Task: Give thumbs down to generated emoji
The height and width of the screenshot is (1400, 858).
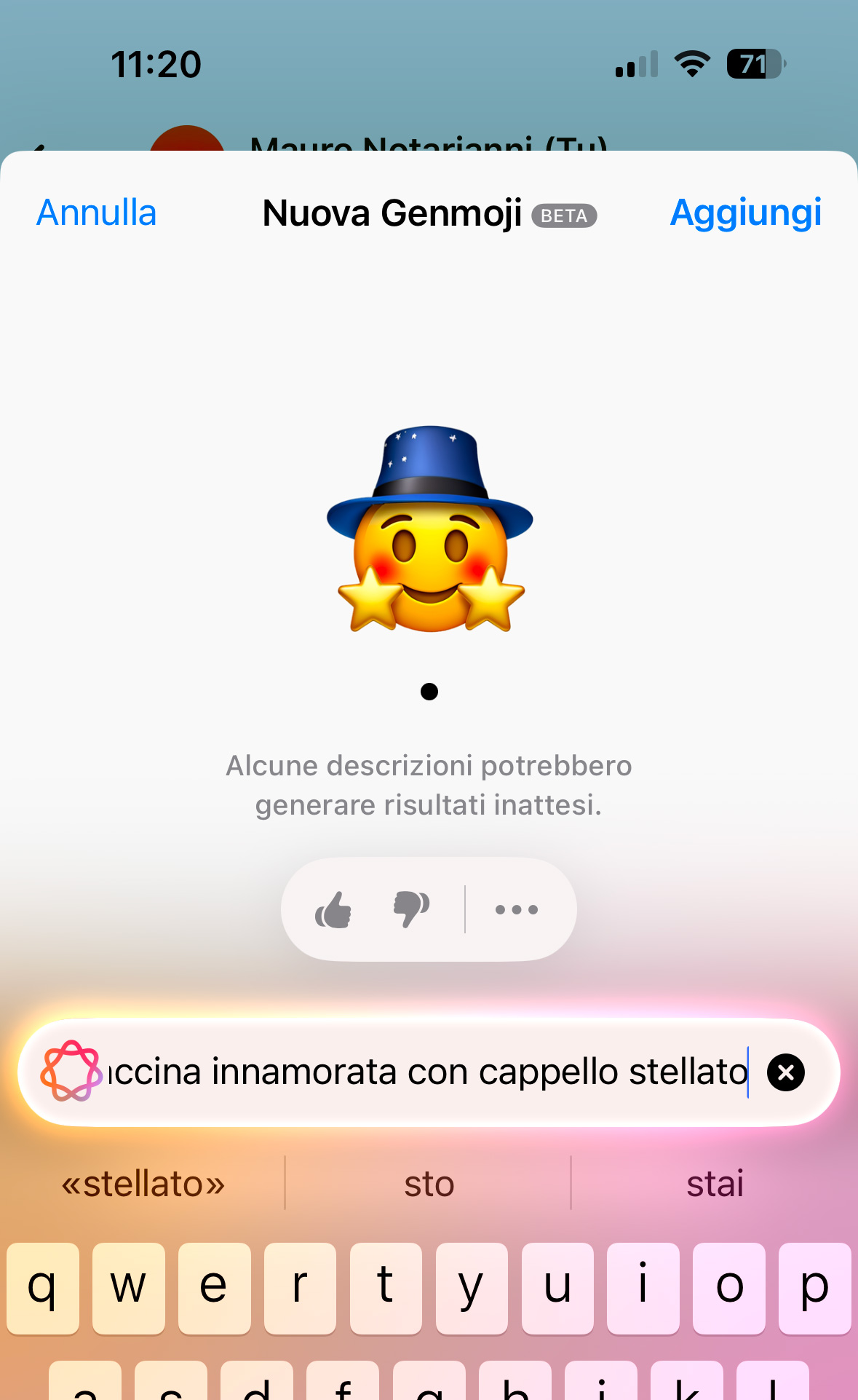Action: coord(411,909)
